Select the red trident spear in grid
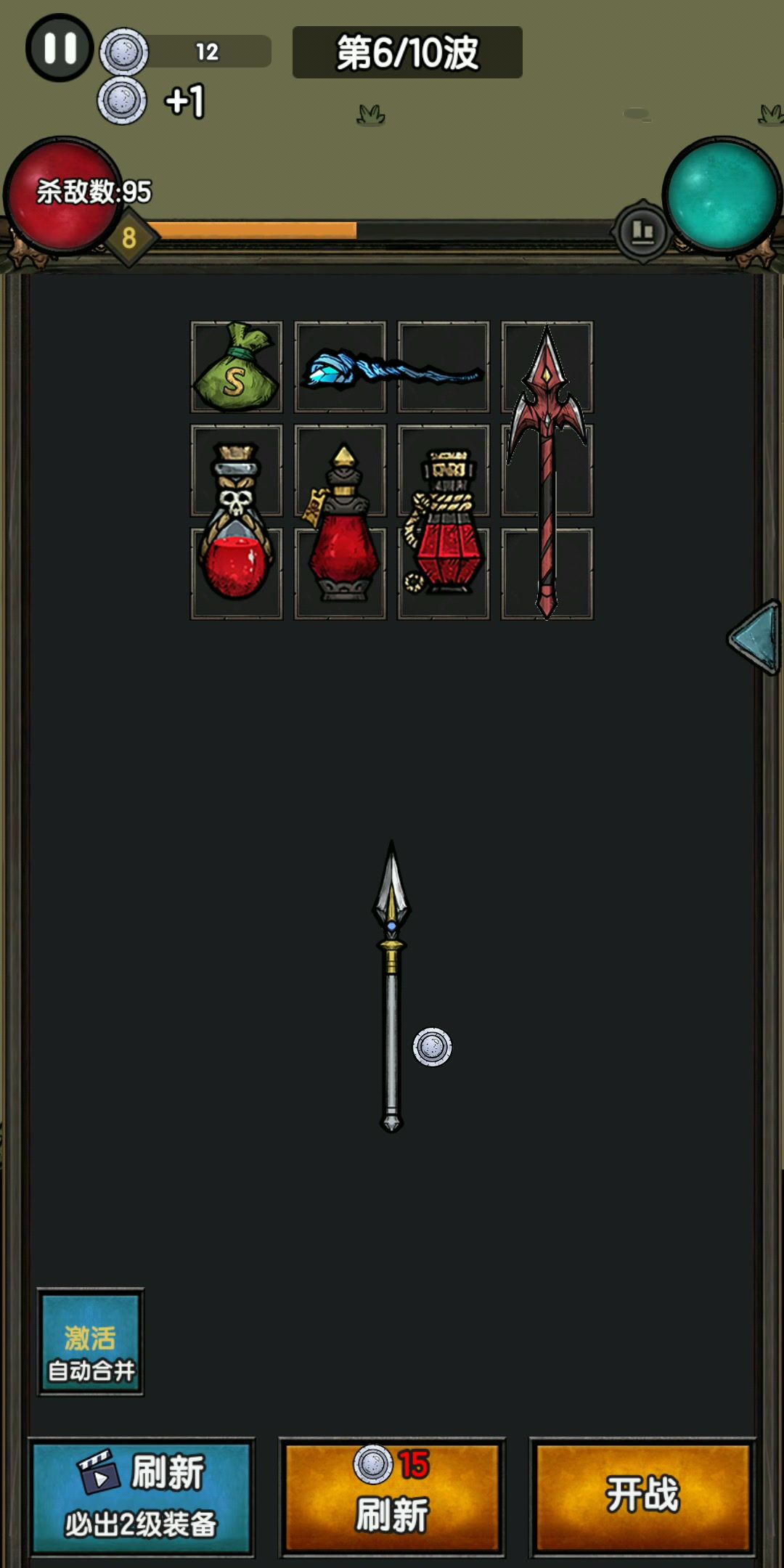The image size is (784, 1568). click(x=547, y=470)
